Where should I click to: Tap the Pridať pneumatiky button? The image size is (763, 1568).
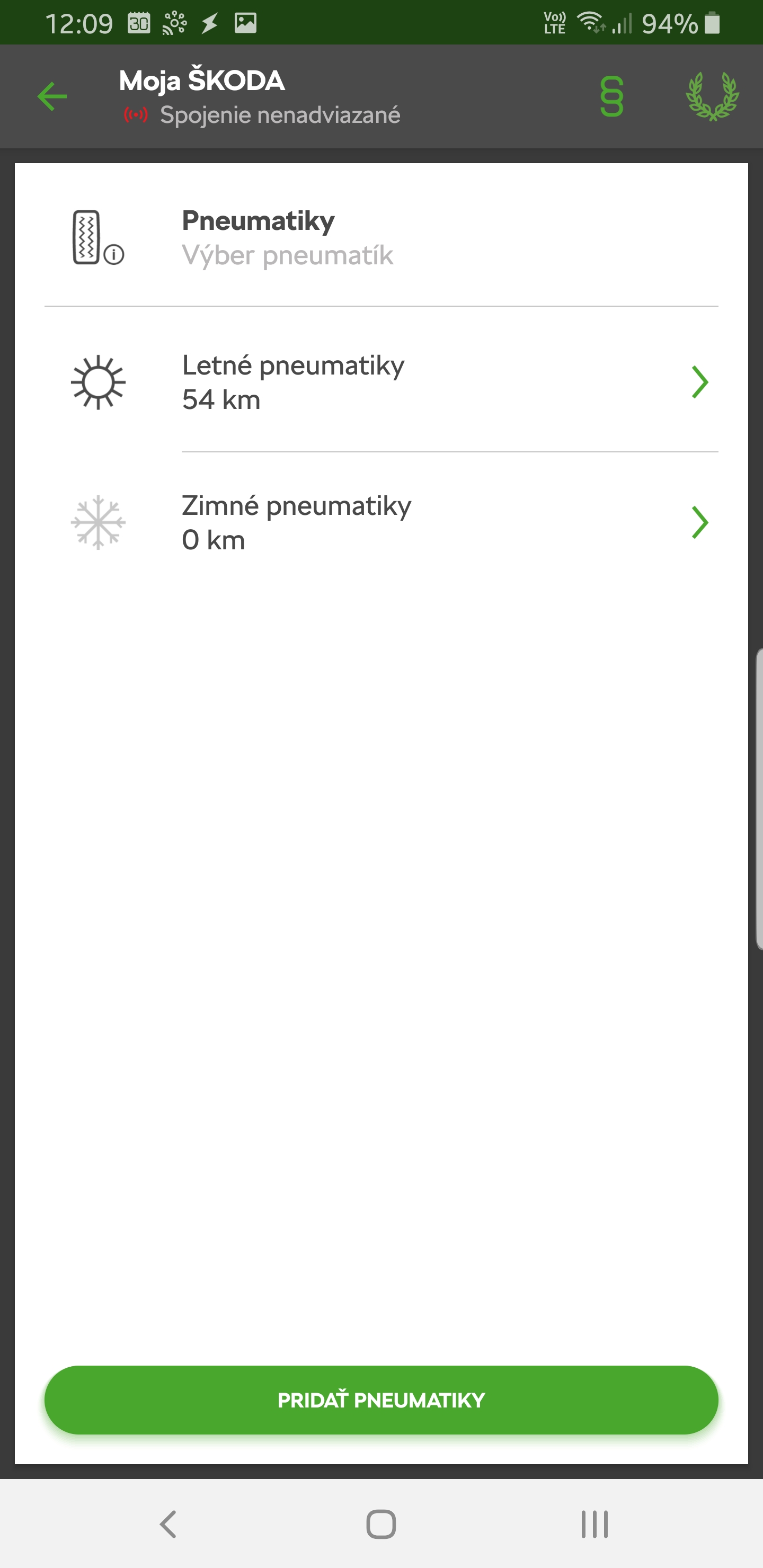(x=381, y=1400)
